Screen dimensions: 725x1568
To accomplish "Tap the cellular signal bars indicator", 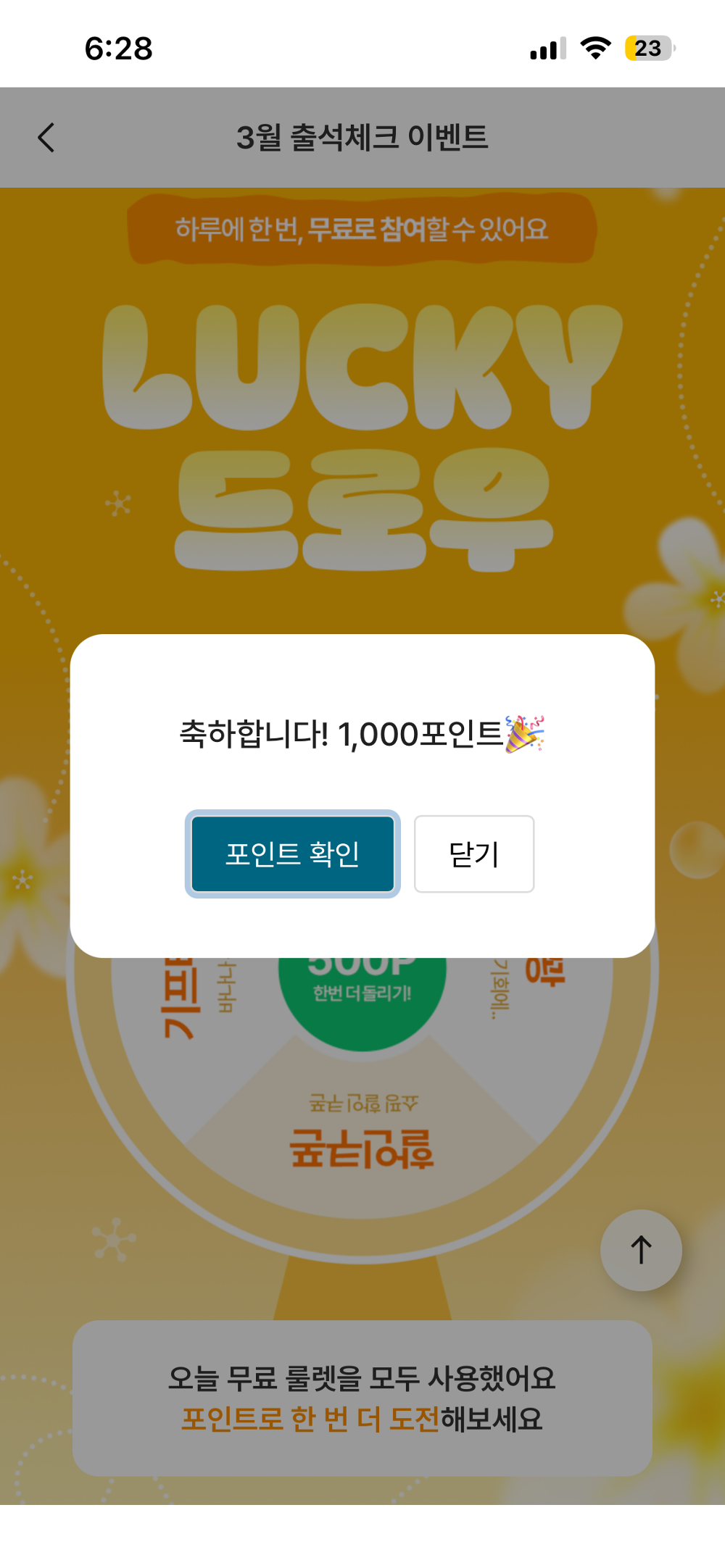I will pyautogui.click(x=546, y=48).
